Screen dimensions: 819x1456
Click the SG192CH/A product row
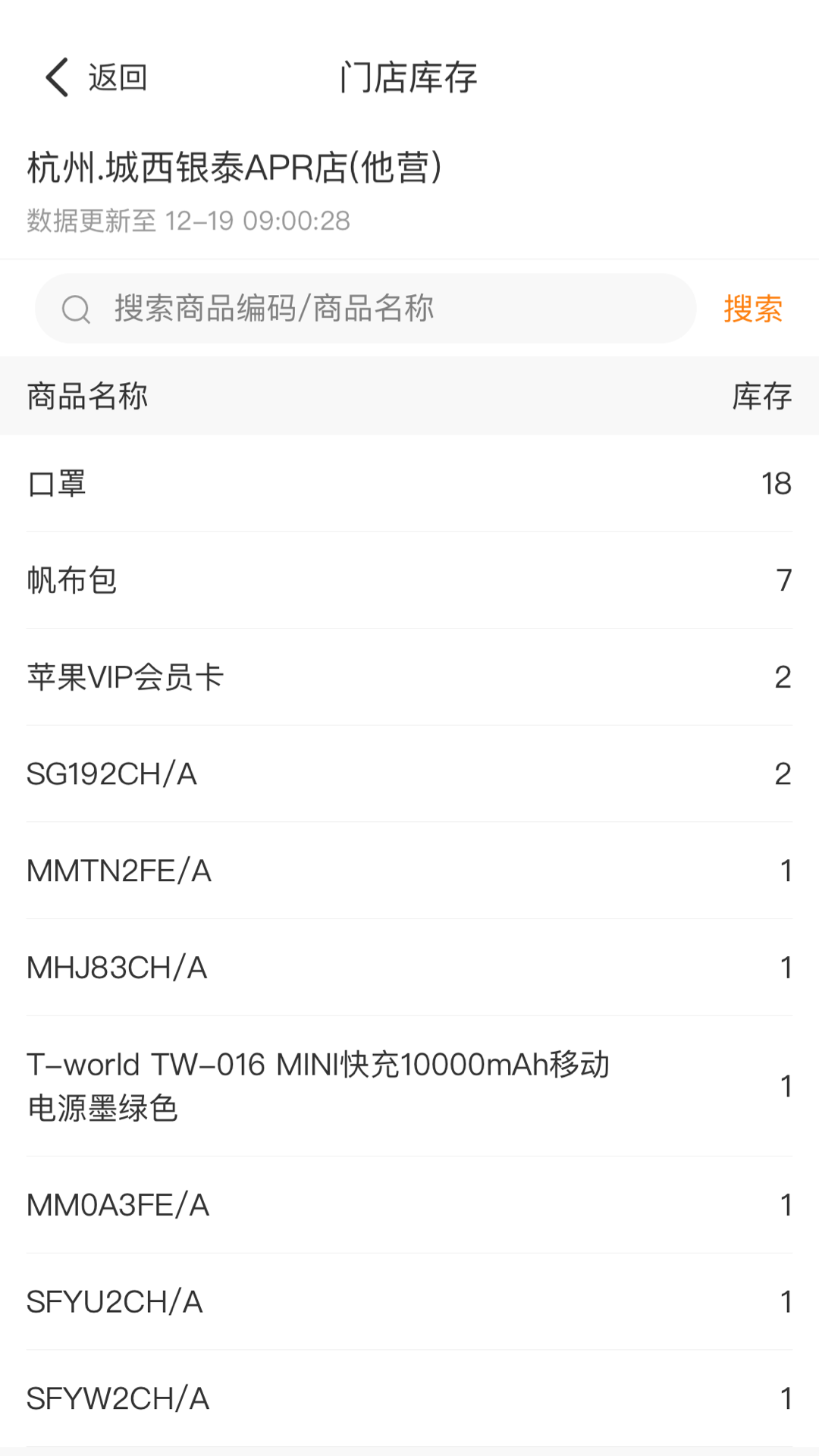[x=409, y=774]
